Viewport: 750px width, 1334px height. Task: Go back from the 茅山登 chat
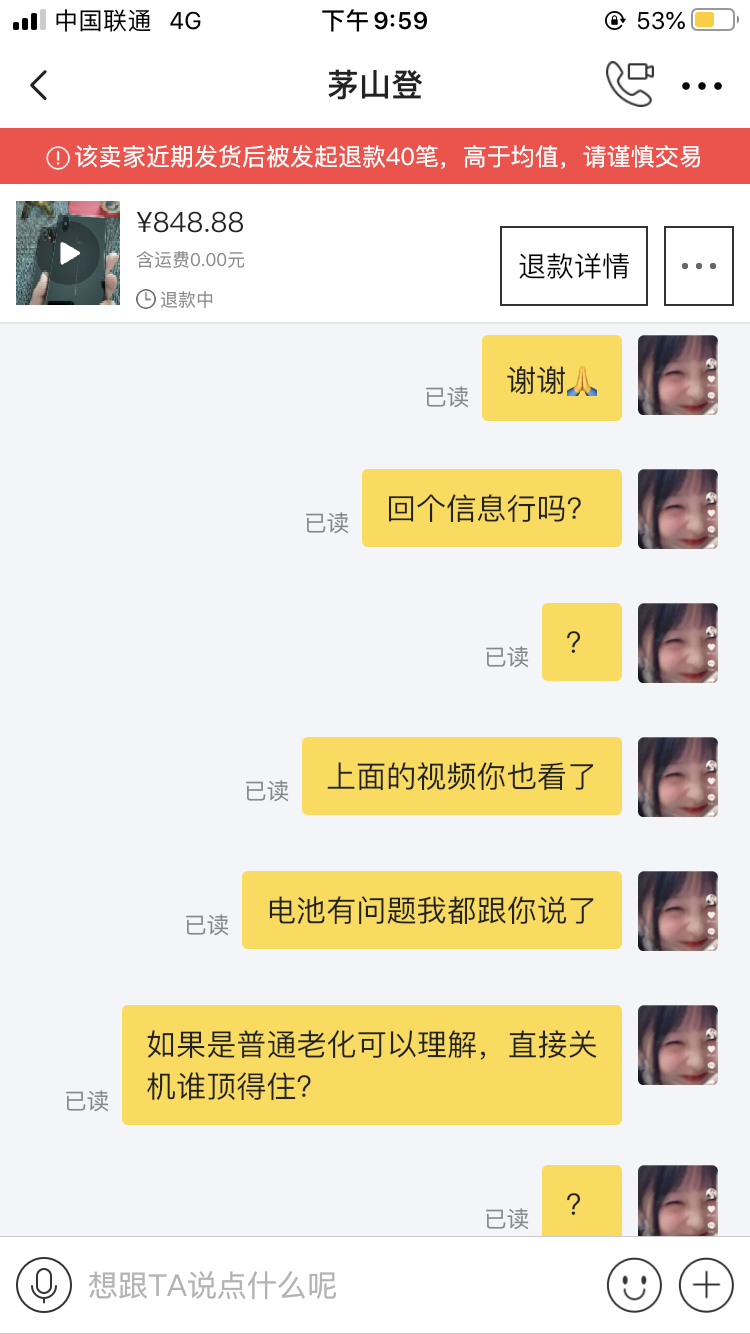[39, 85]
